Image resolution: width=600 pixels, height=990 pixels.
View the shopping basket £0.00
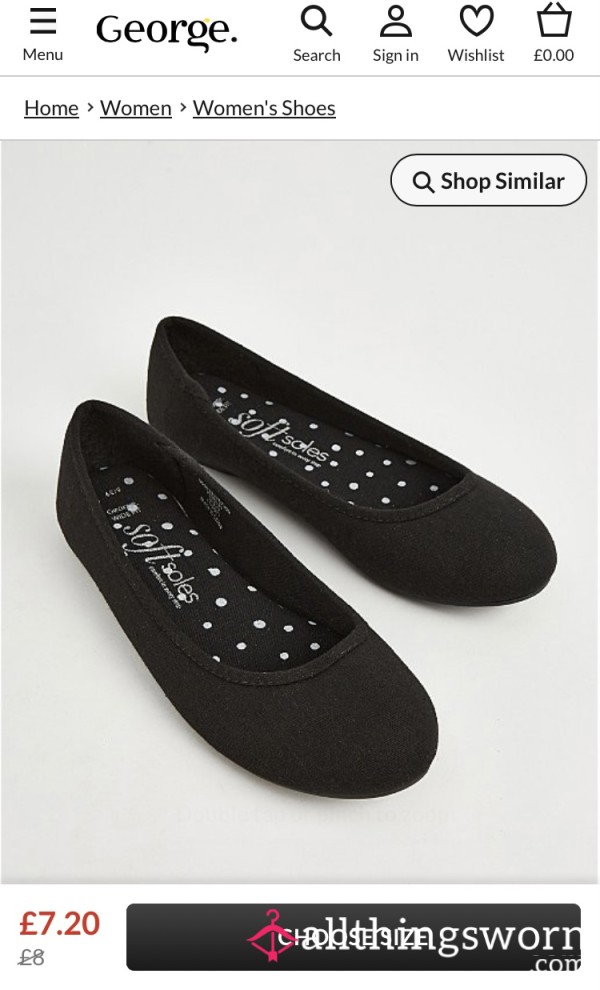[x=554, y=33]
